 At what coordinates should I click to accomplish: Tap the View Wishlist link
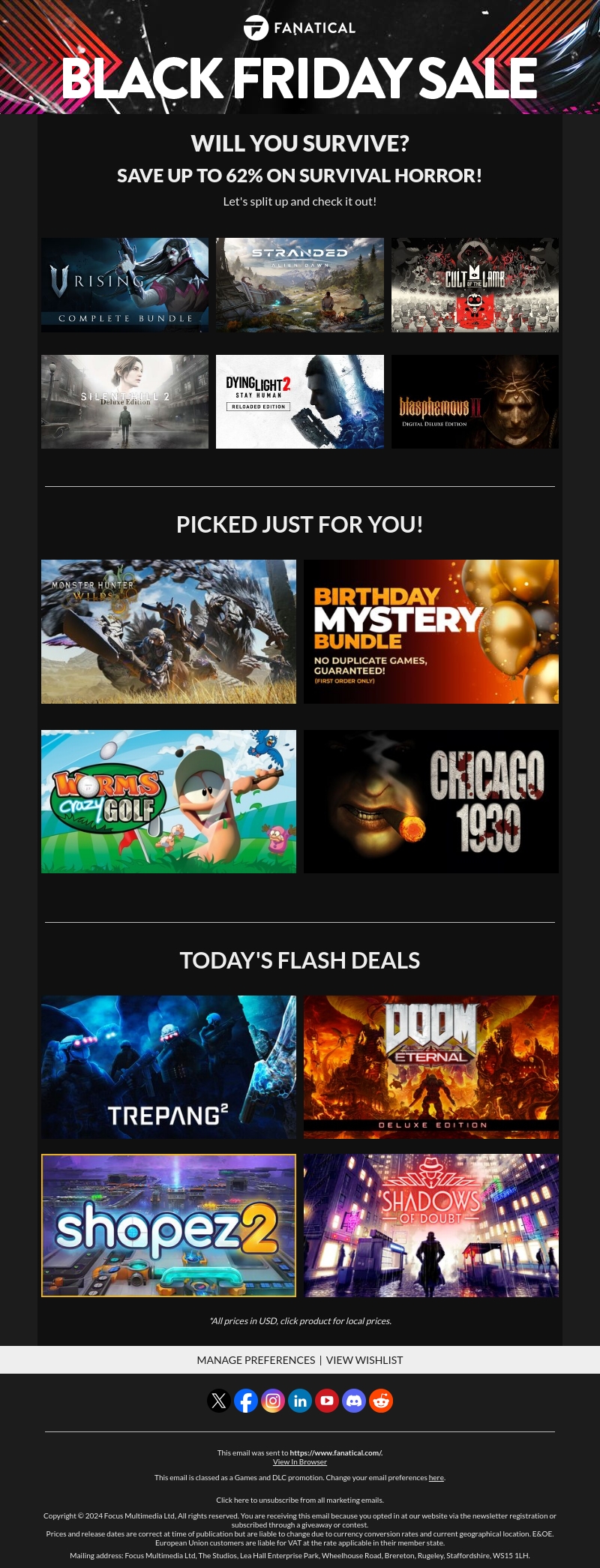pos(364,1360)
